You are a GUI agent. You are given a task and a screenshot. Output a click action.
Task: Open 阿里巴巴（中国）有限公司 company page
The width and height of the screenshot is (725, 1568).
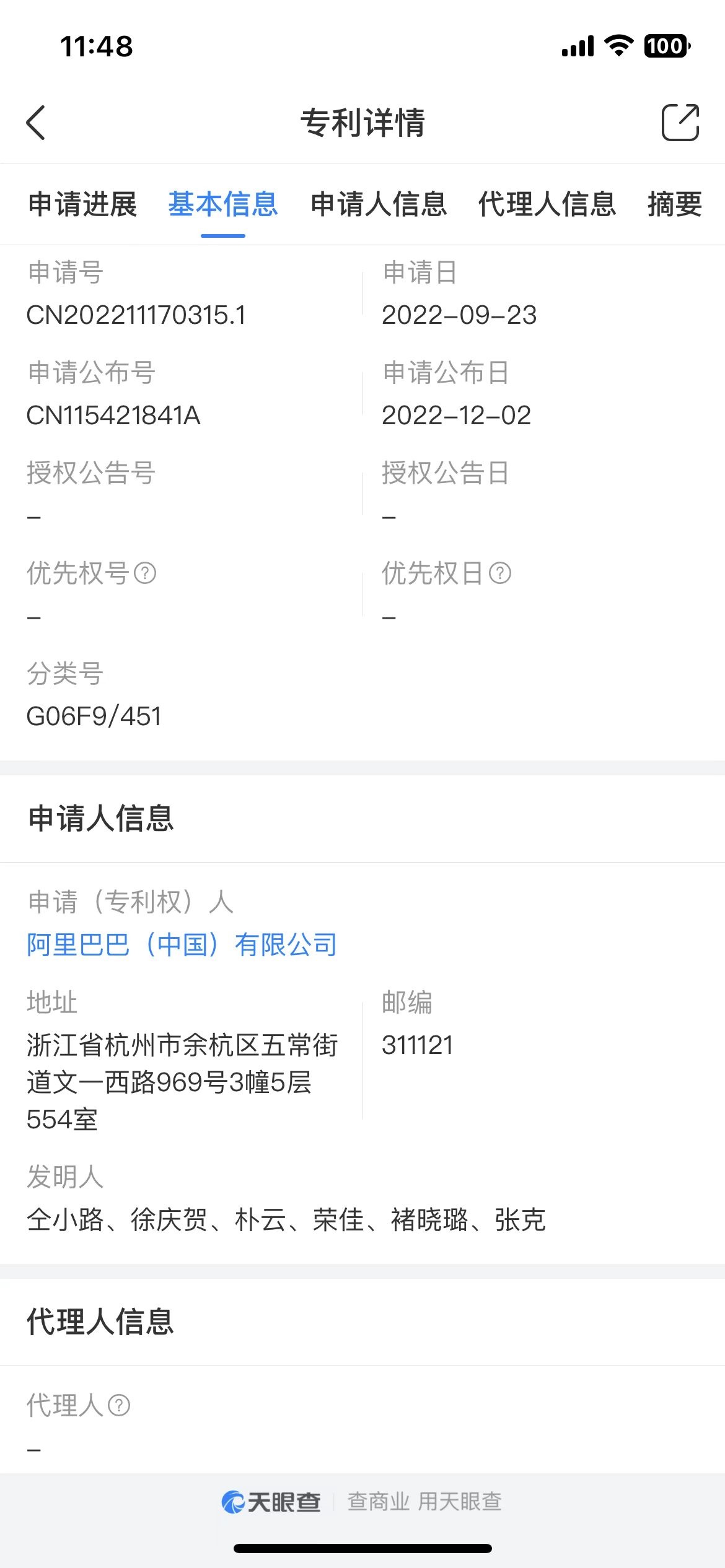click(x=182, y=945)
